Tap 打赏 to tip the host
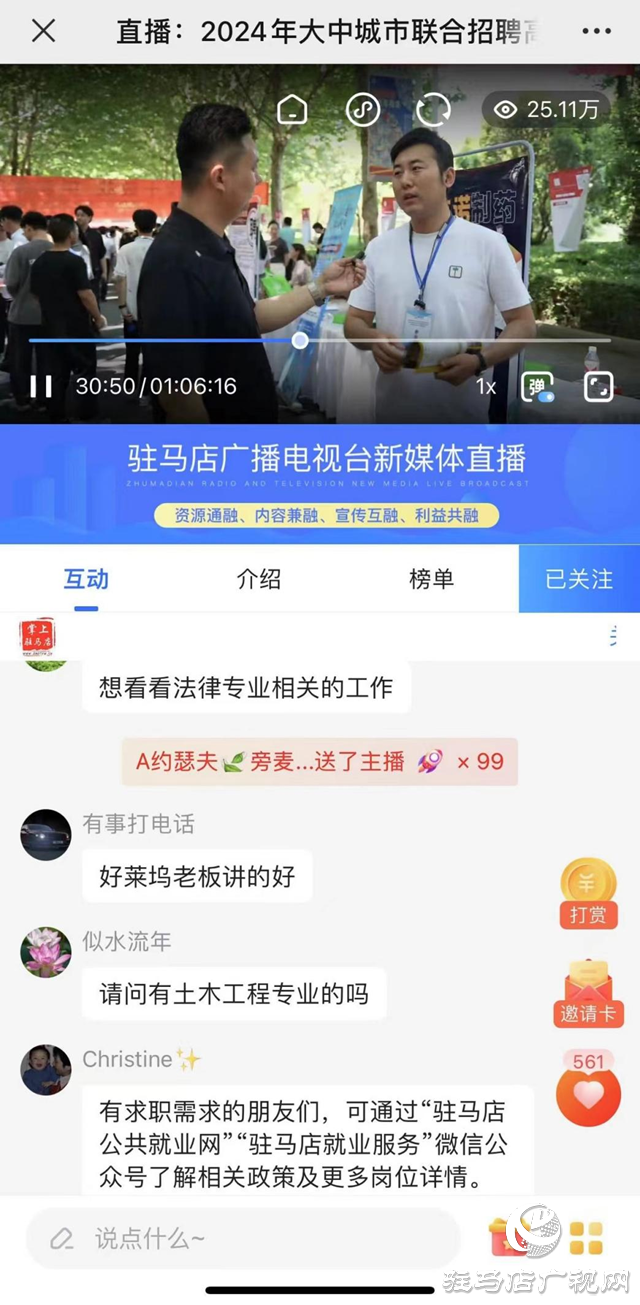This screenshot has width=640, height=1305. click(x=588, y=893)
